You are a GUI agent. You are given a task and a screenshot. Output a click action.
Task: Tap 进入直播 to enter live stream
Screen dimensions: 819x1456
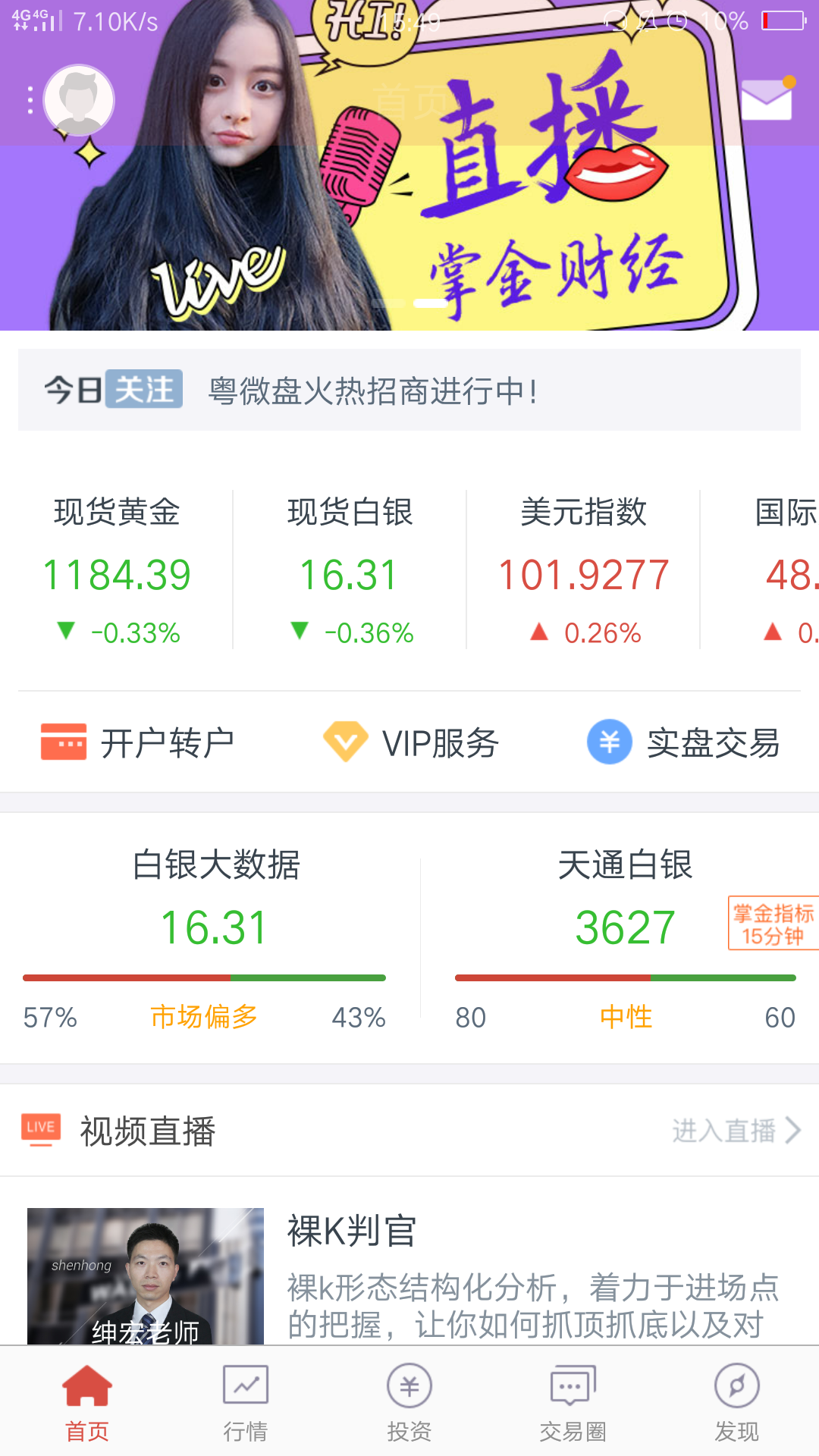pos(736,1131)
